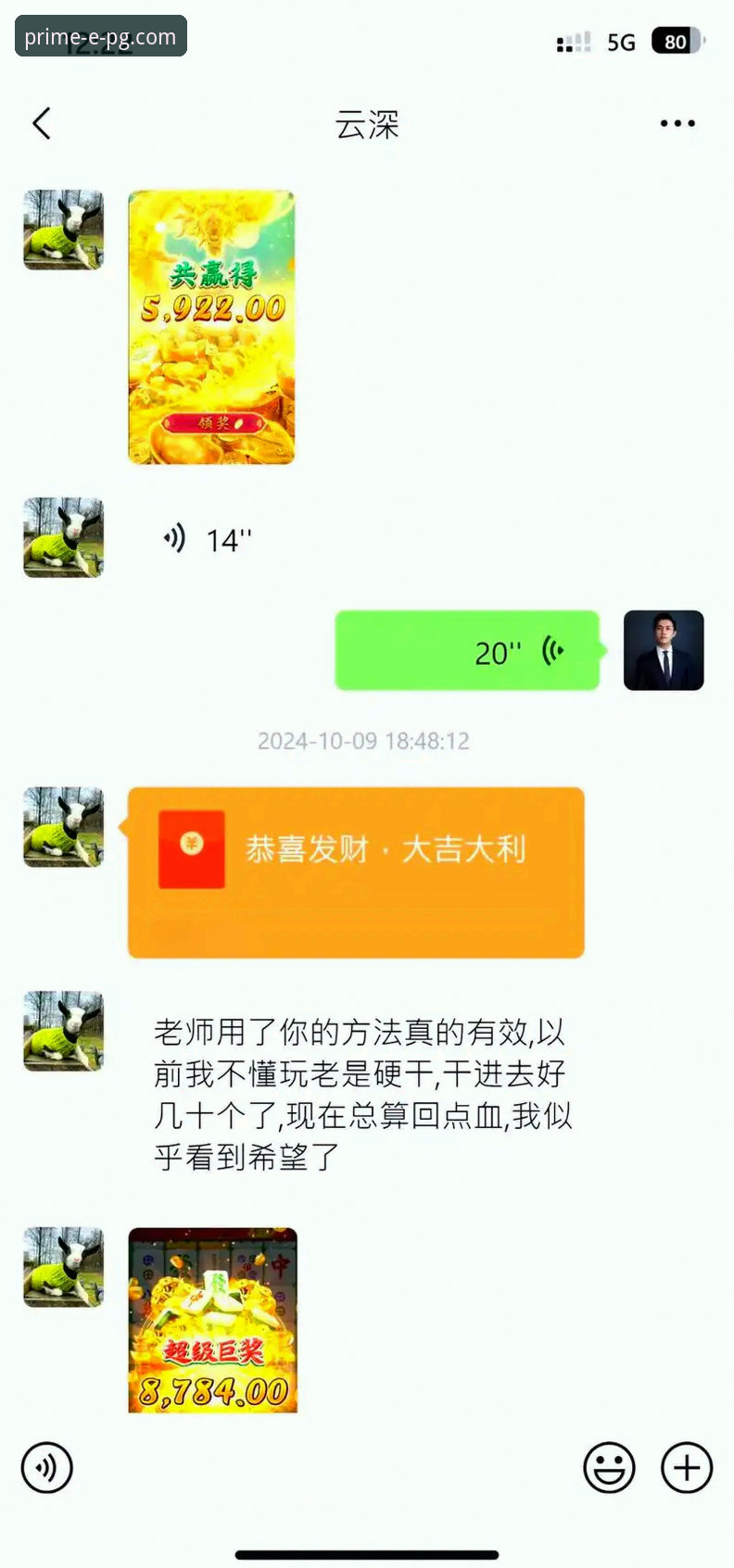Tap the 领奖 button in the 5,922.00 image
This screenshot has width=734, height=1568.
(211, 422)
